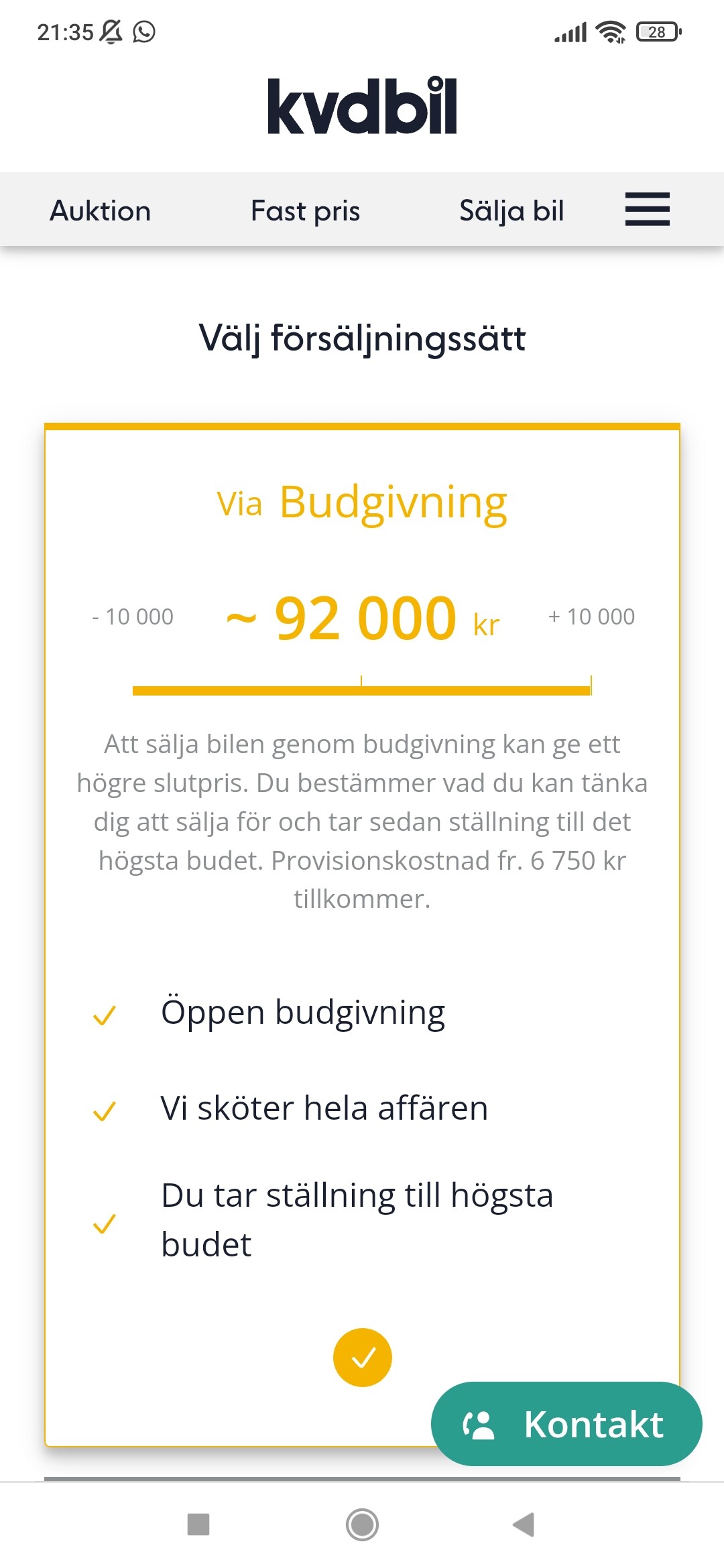The width and height of the screenshot is (724, 1568).
Task: Select Budgivning with the yellow check button
Action: click(x=362, y=1357)
